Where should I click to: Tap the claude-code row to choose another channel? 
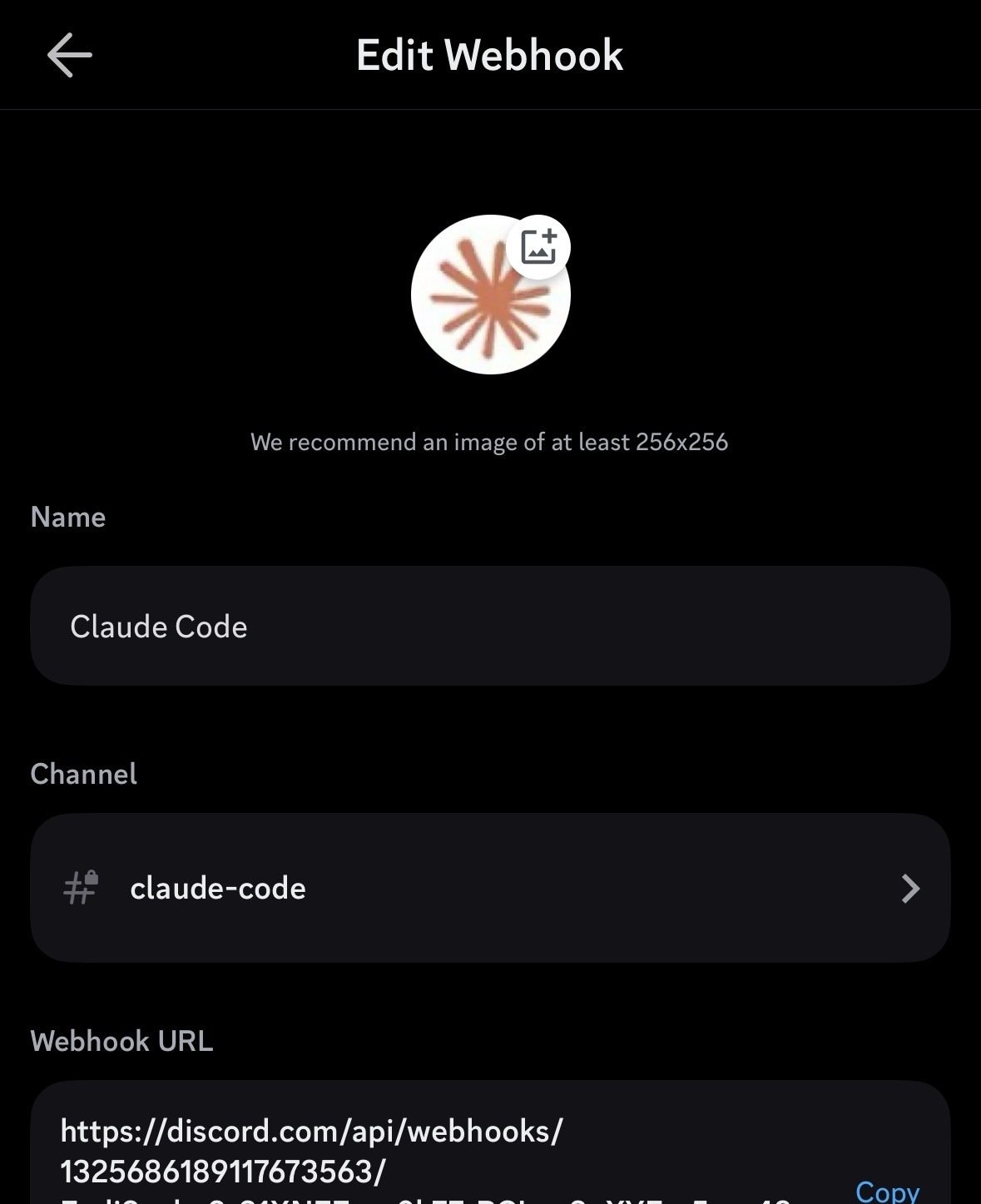(490, 887)
